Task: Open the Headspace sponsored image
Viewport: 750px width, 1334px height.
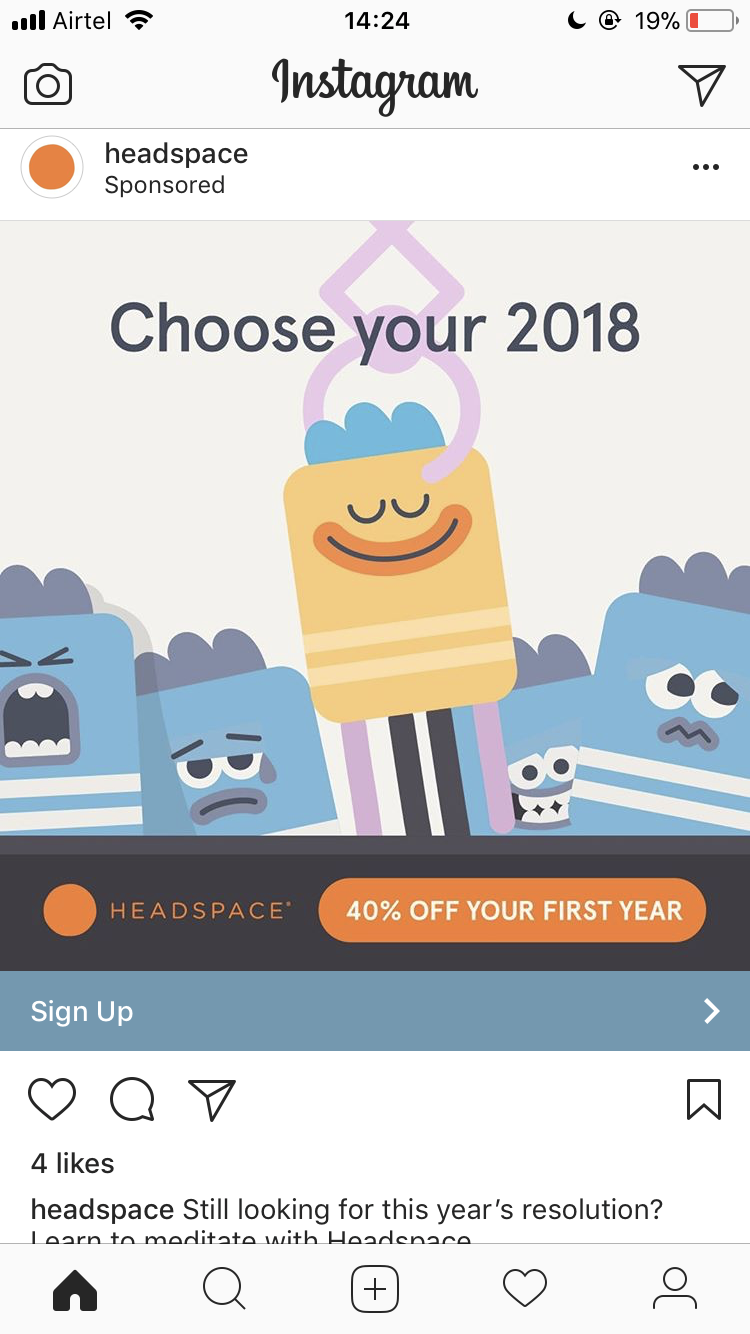Action: point(375,595)
